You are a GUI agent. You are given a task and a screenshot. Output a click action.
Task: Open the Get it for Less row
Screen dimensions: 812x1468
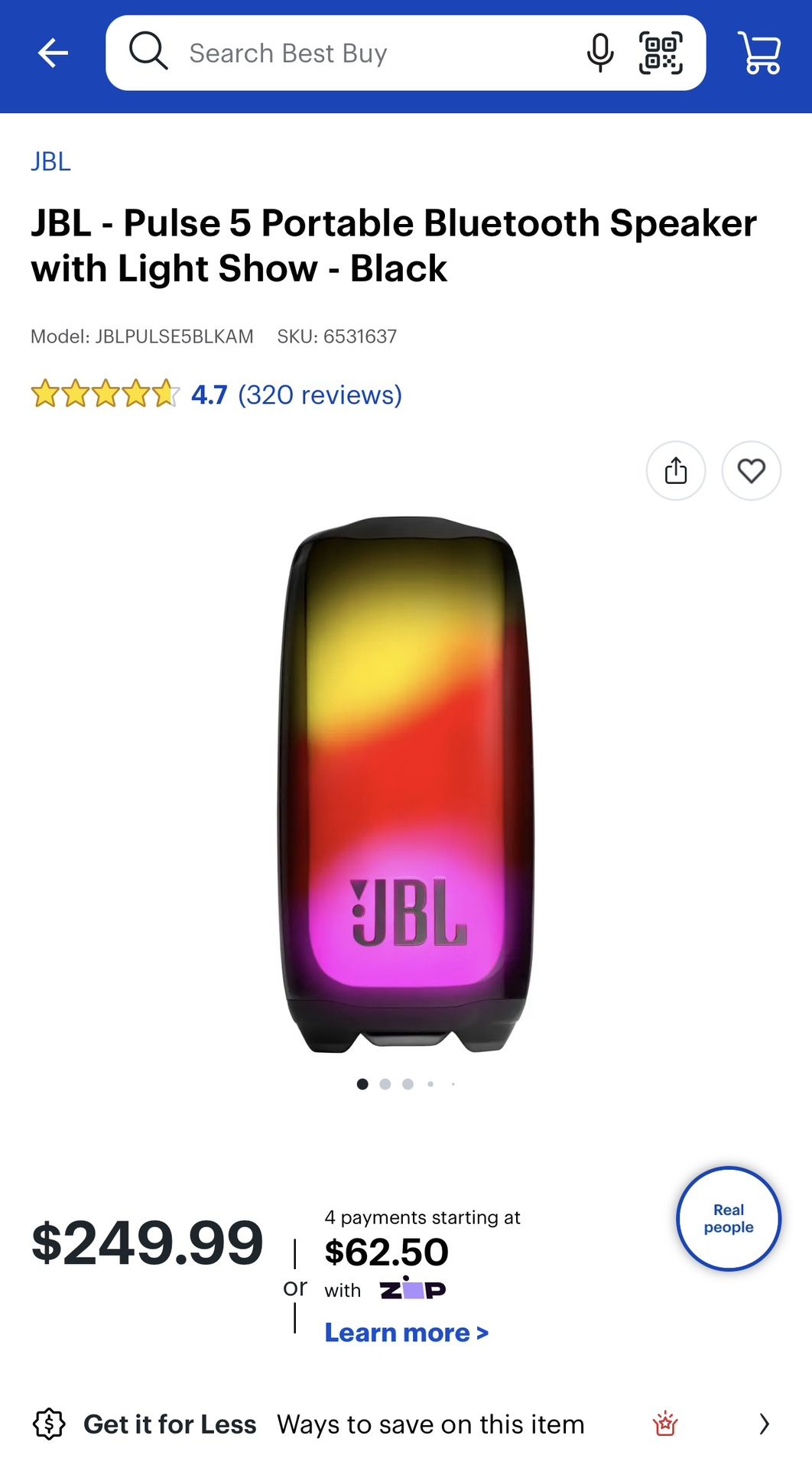tap(405, 1424)
